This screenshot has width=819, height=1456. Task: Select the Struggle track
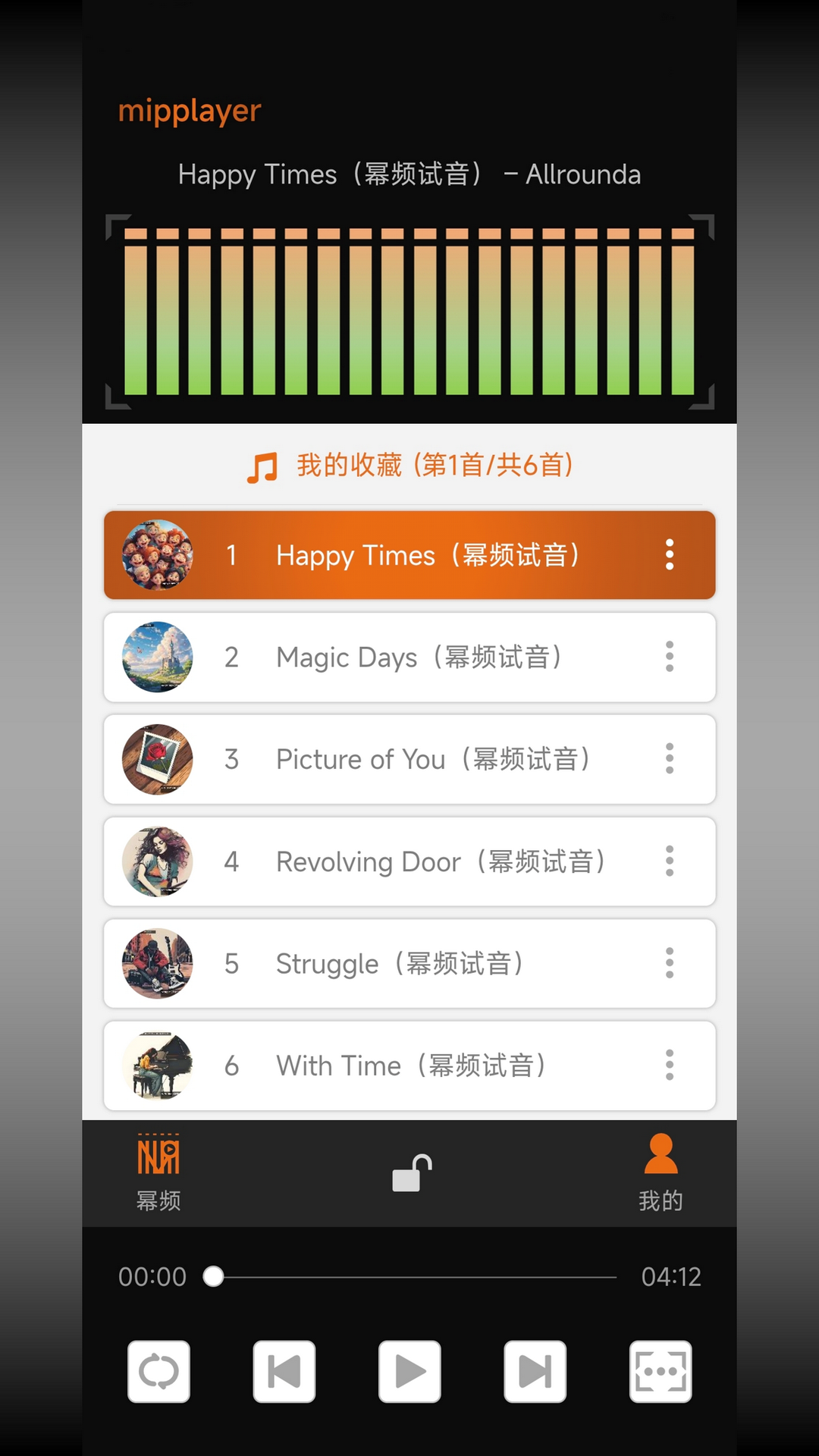click(409, 963)
